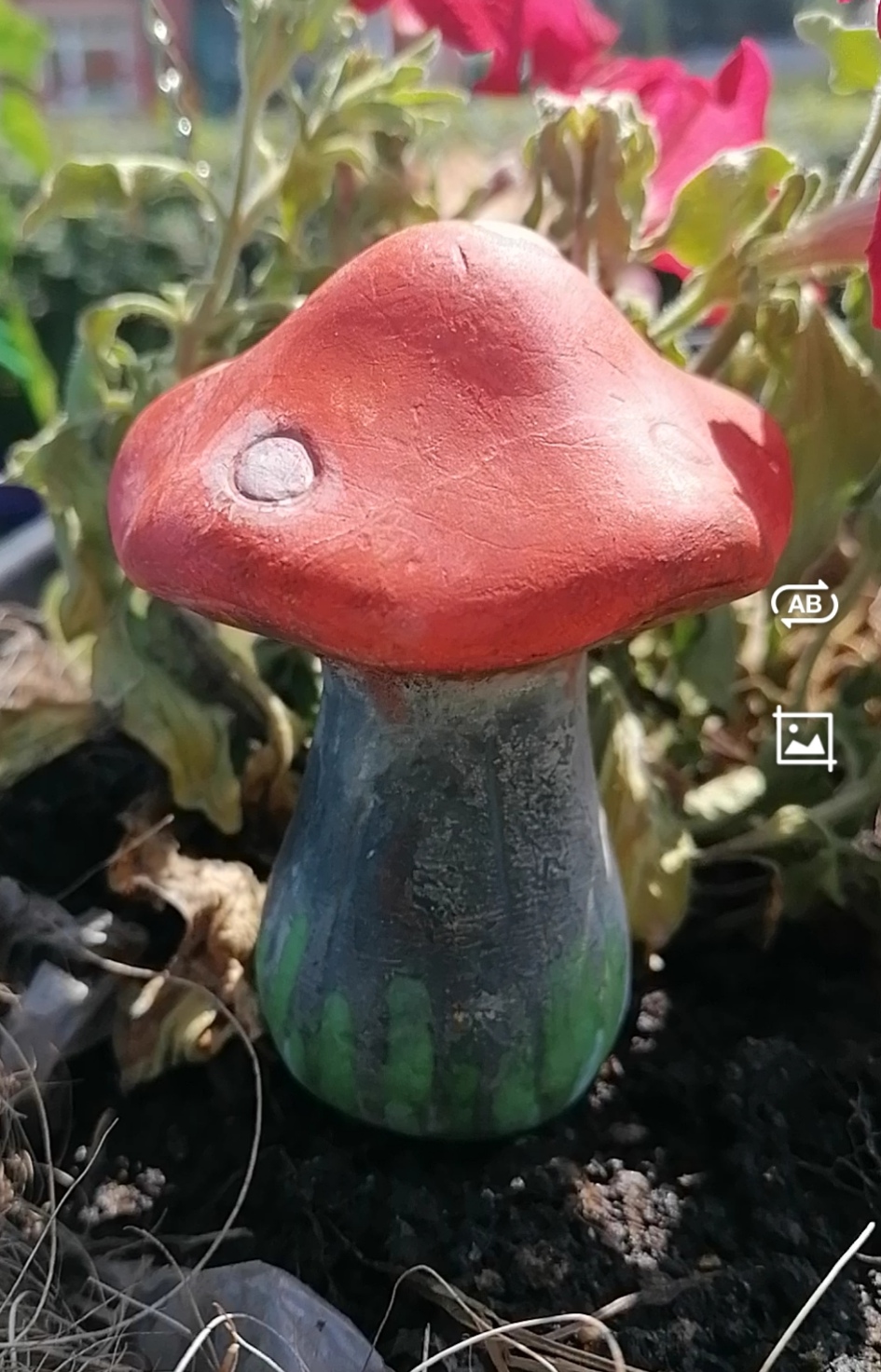Tap the image crop icon
The height and width of the screenshot is (1372, 881).
[x=804, y=738]
